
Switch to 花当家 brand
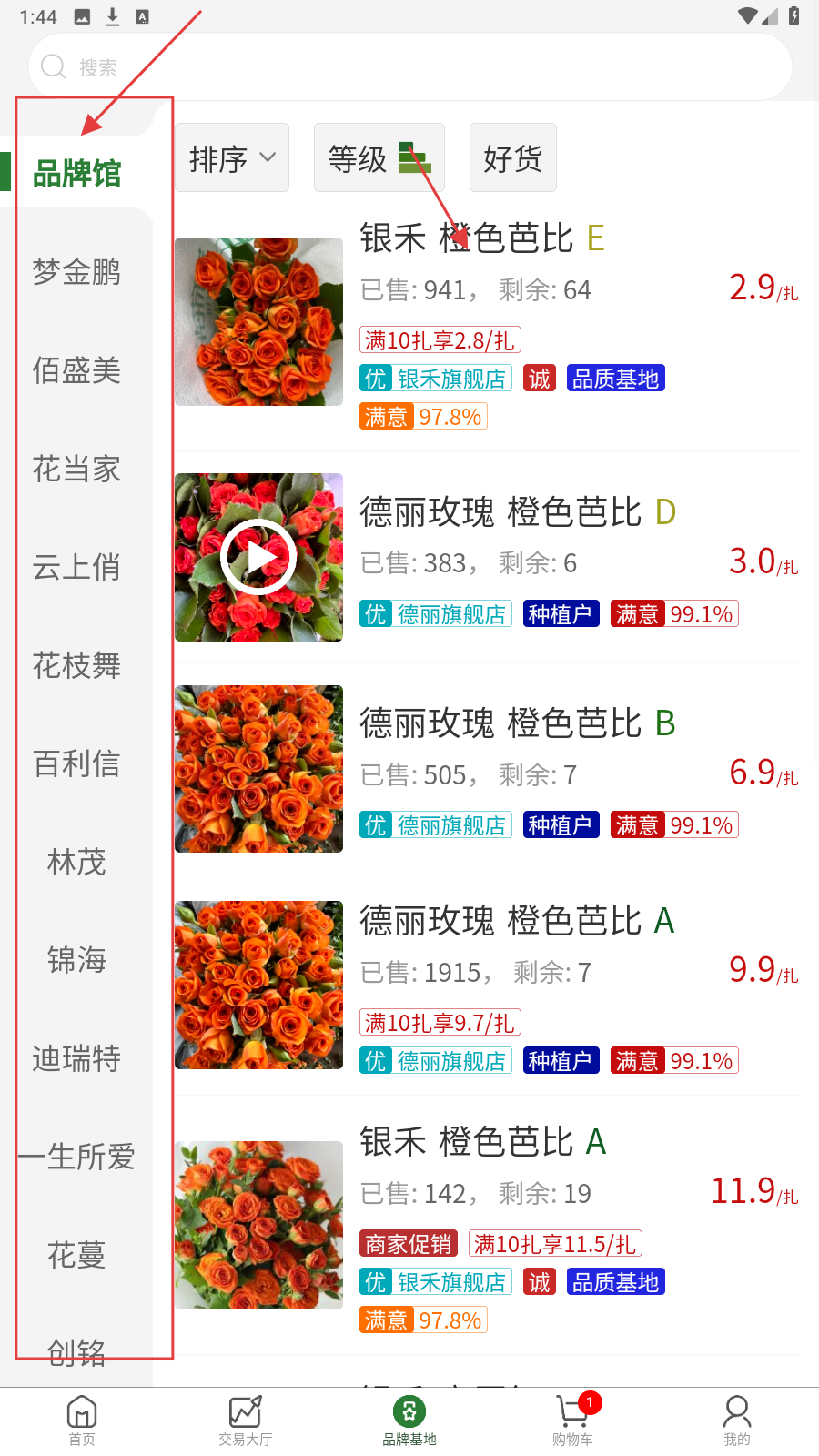click(x=76, y=470)
